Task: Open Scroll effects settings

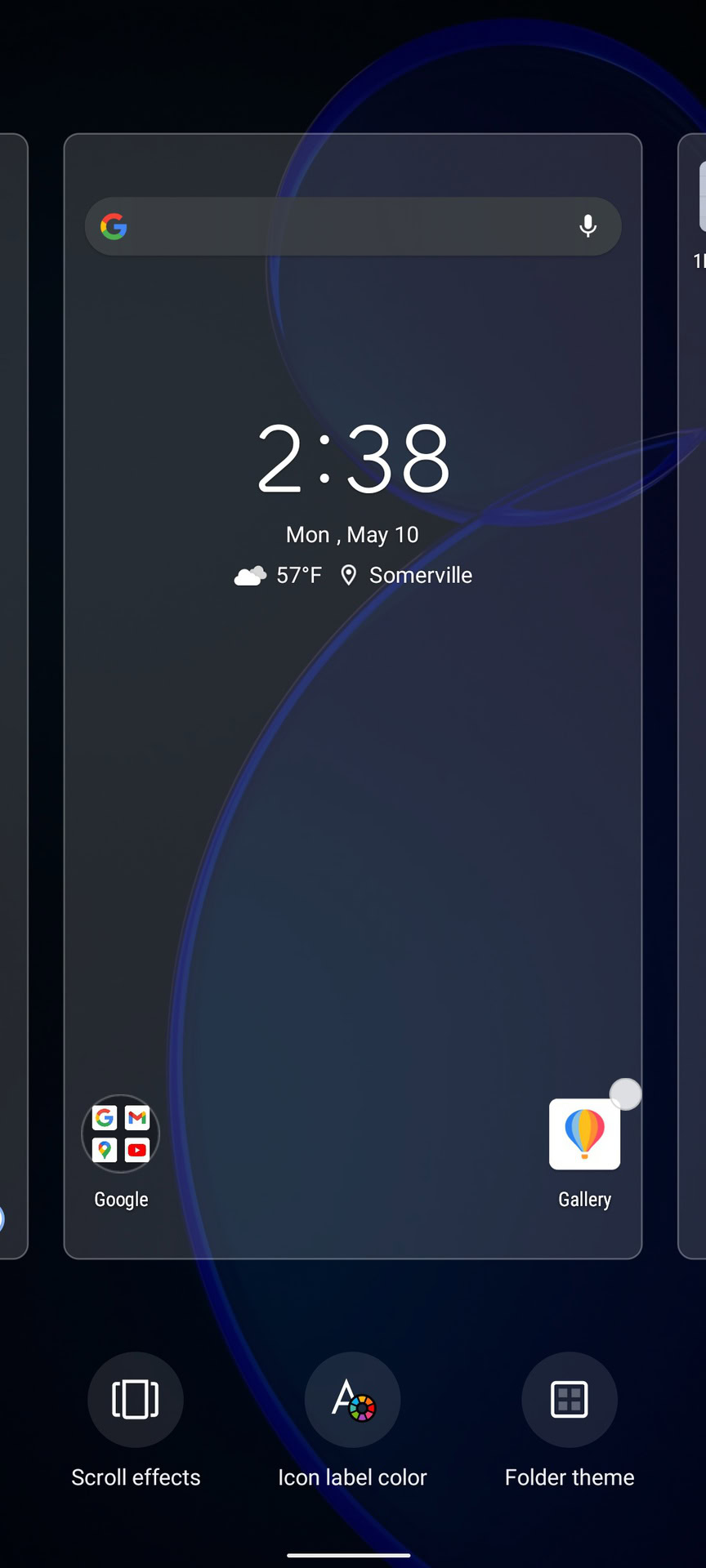Action: tap(136, 1400)
